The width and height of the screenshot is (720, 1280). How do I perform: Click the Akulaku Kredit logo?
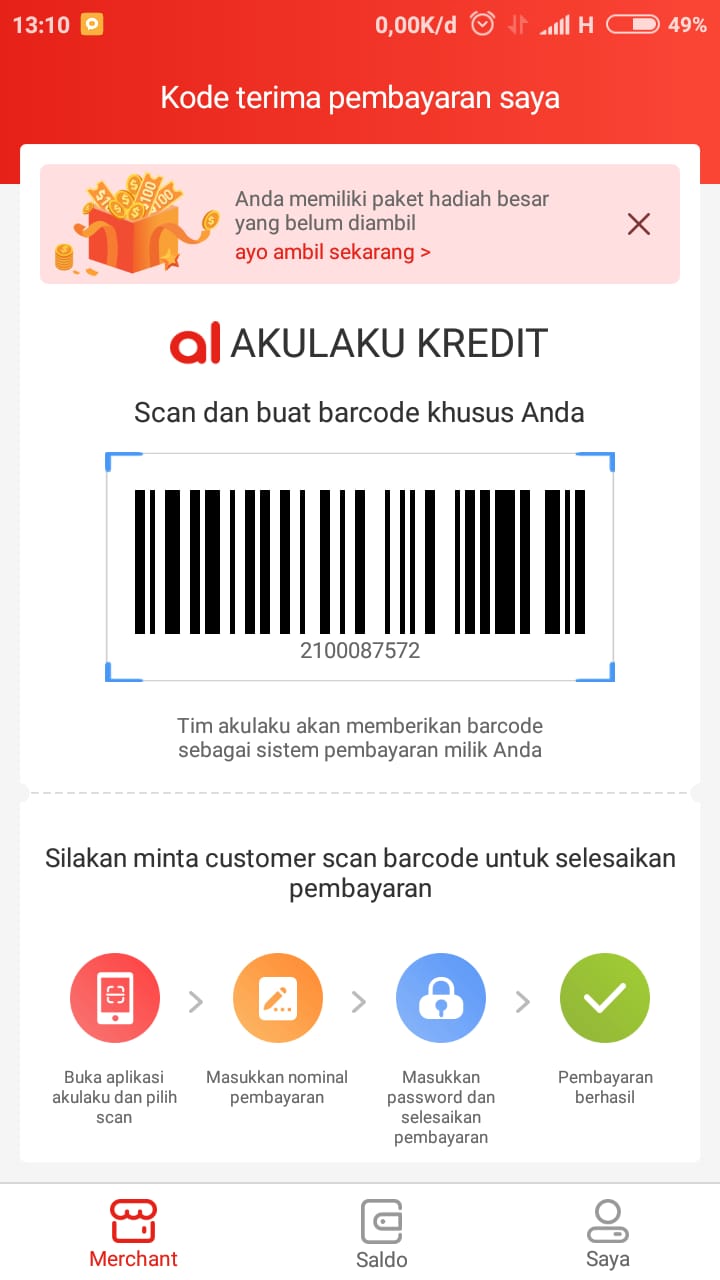[x=360, y=344]
